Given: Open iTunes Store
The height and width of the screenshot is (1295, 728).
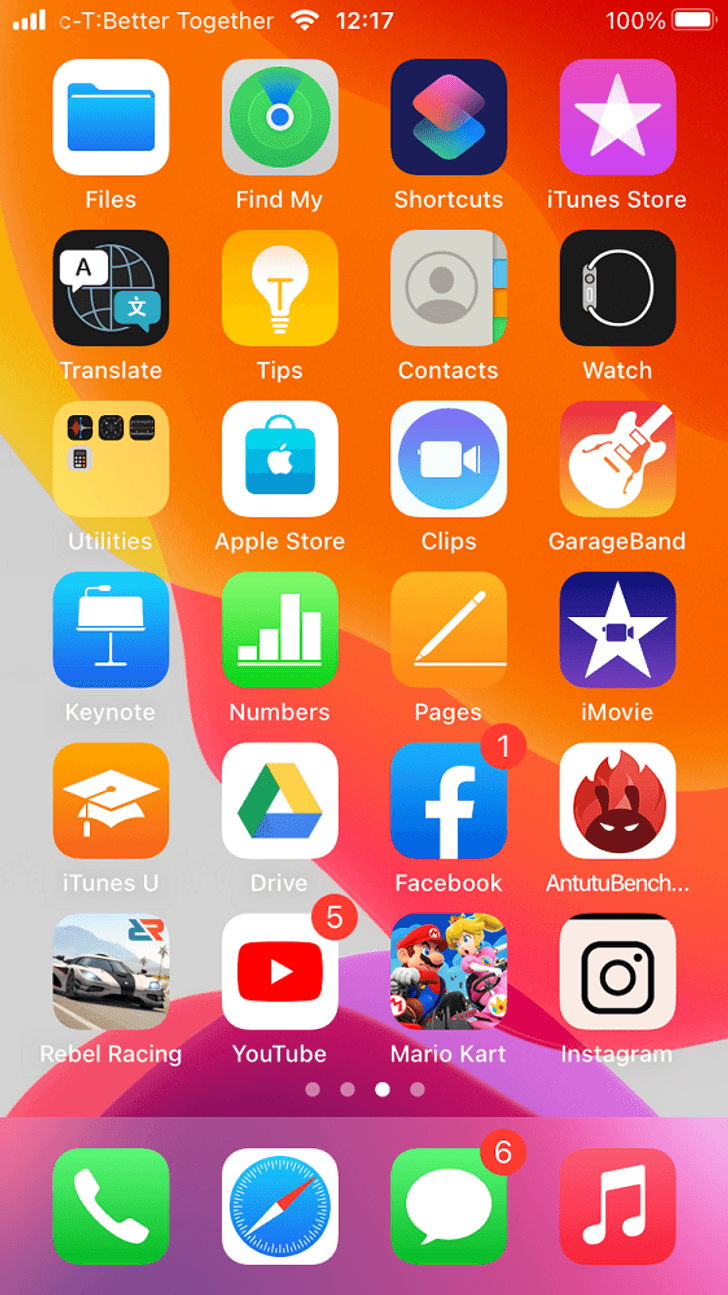Looking at the screenshot, I should pyautogui.click(x=618, y=117).
